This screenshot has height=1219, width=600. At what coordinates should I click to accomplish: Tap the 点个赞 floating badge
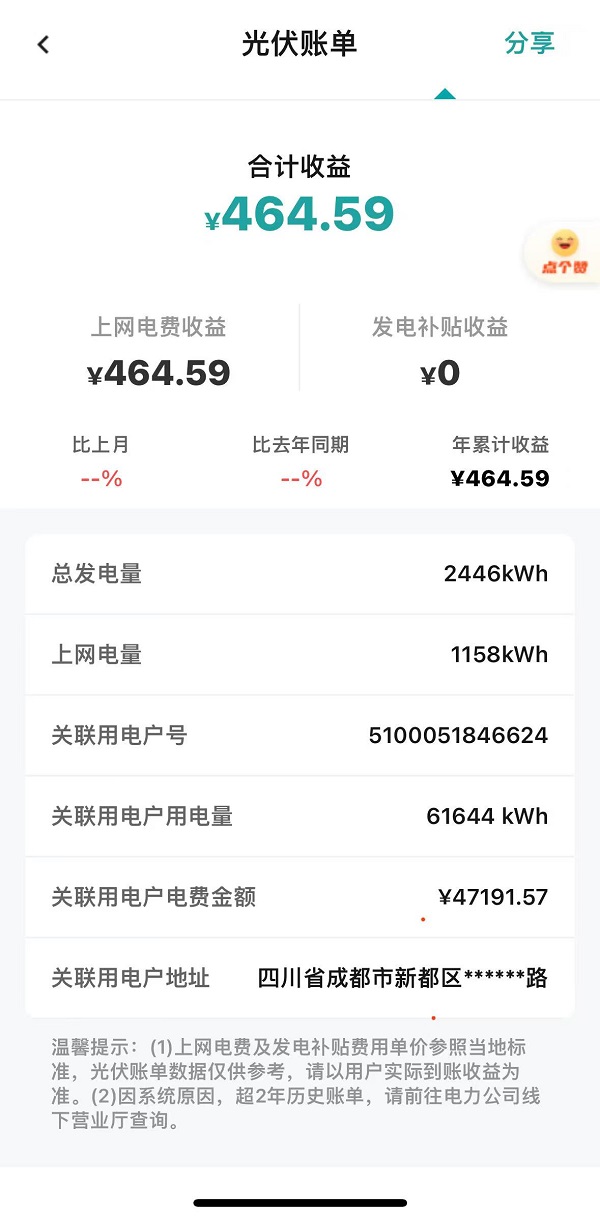[565, 252]
